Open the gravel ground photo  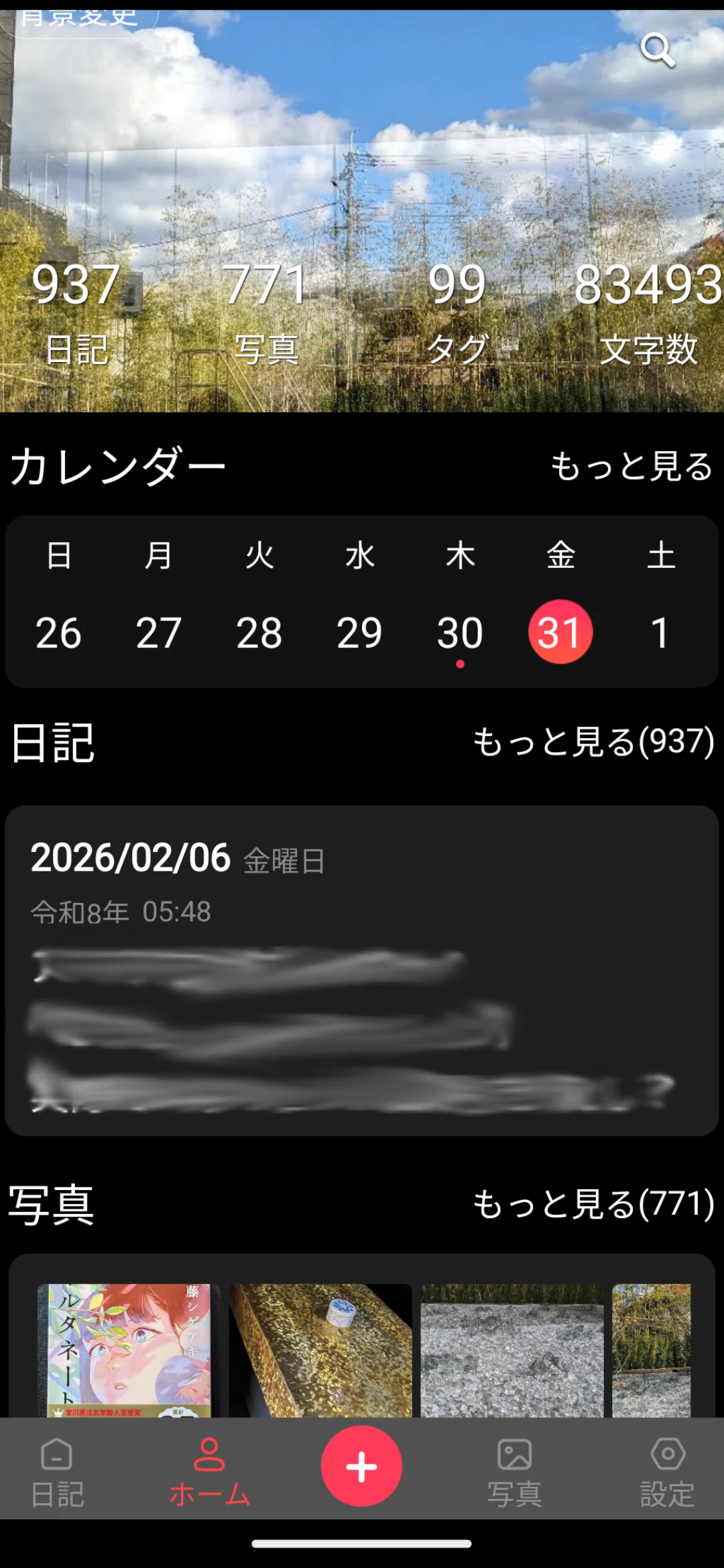(x=512, y=1350)
